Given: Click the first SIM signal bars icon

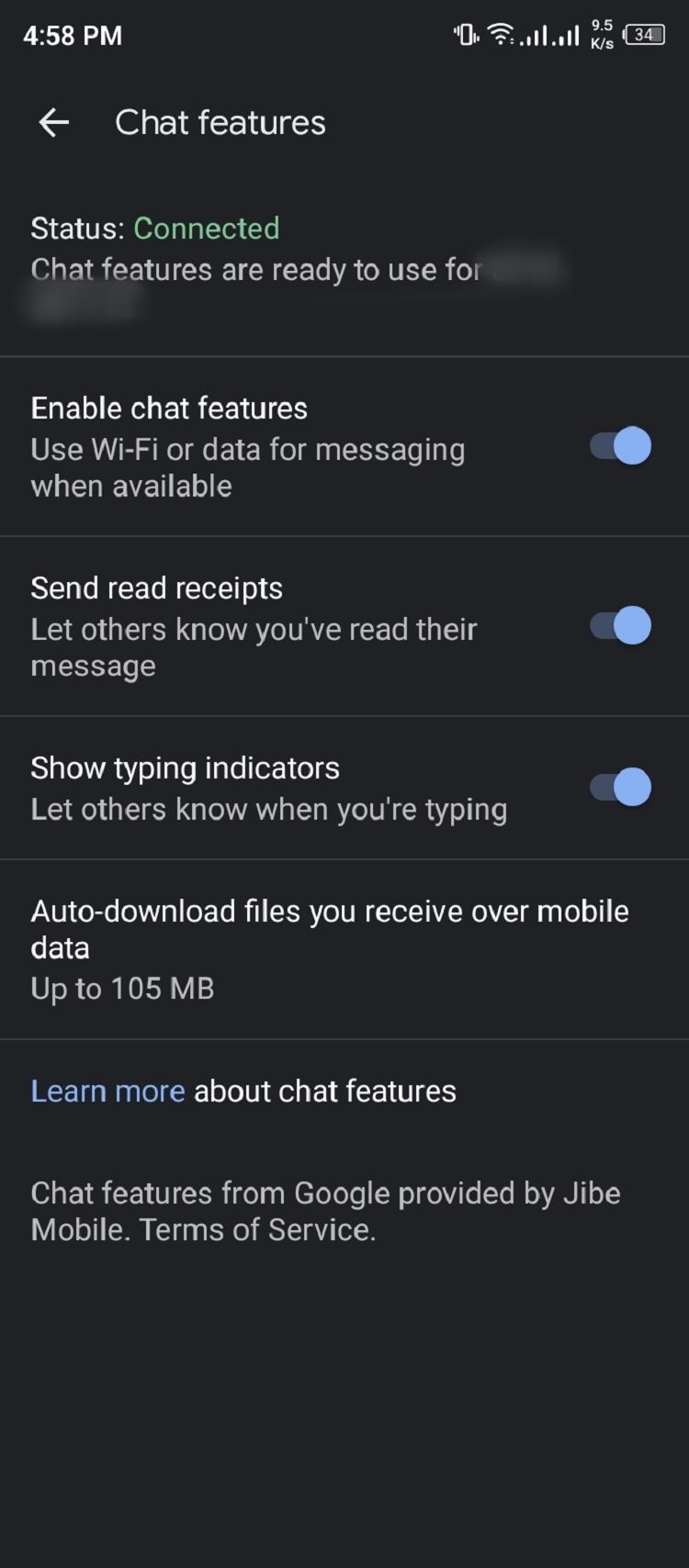Looking at the screenshot, I should point(533,35).
